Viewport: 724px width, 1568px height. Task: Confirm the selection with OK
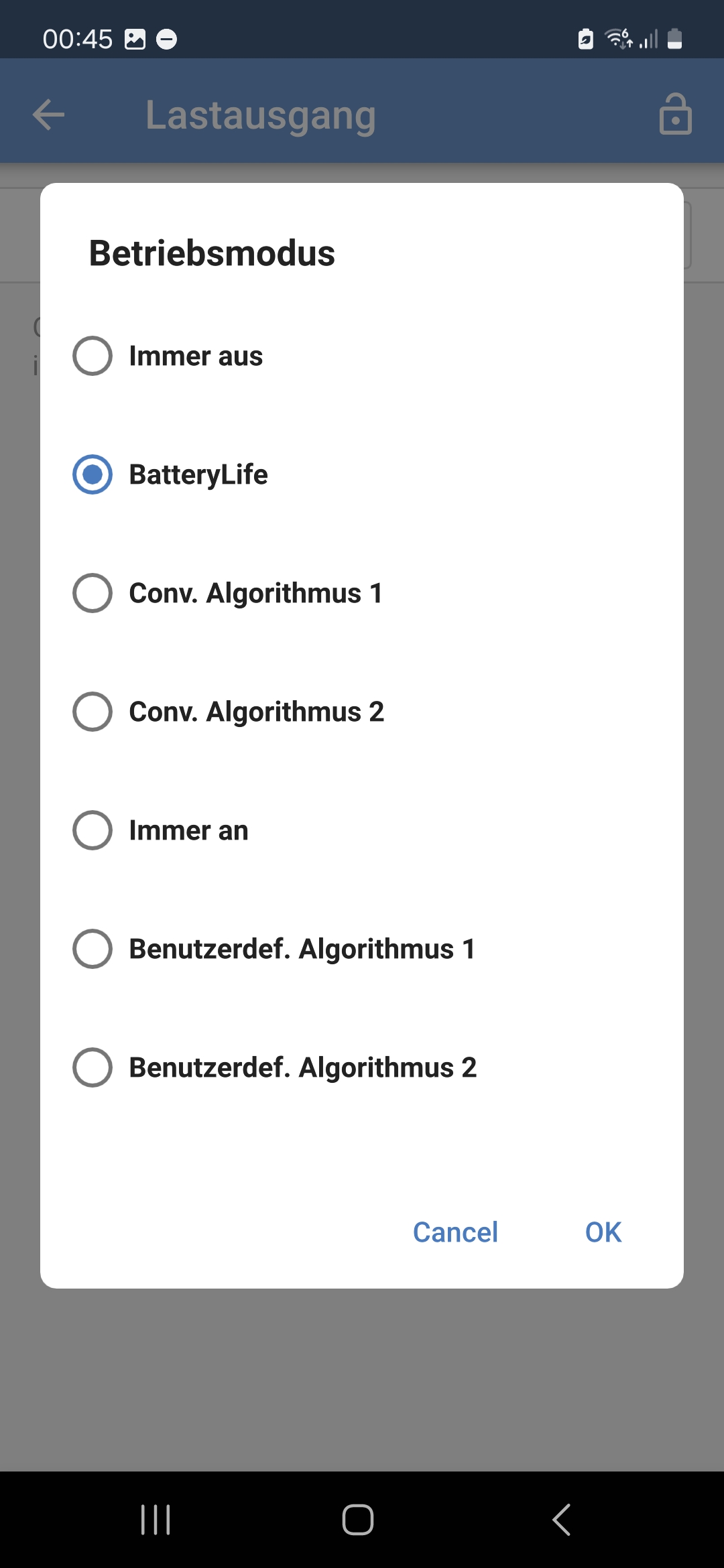tap(603, 1232)
